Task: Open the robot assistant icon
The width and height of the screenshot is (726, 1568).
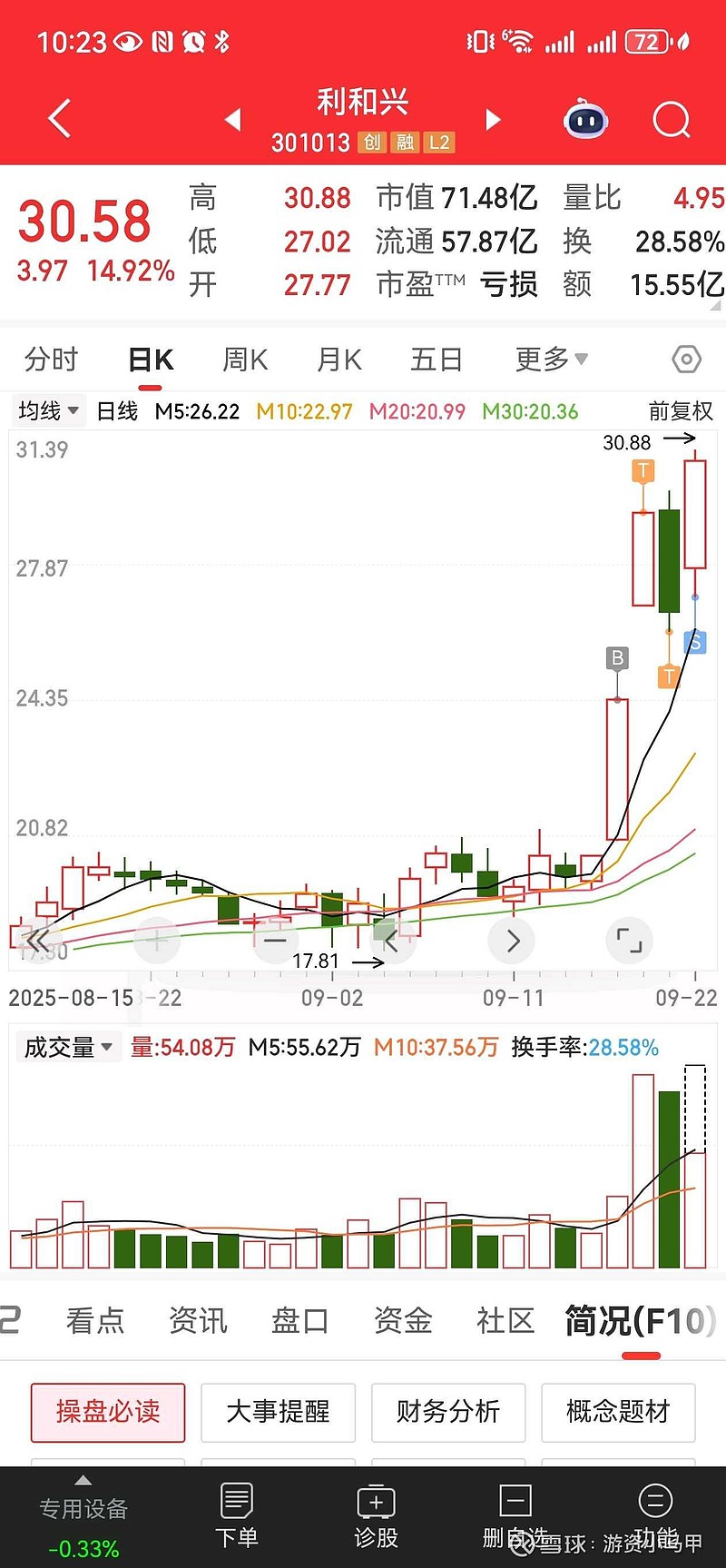Action: pos(586,119)
